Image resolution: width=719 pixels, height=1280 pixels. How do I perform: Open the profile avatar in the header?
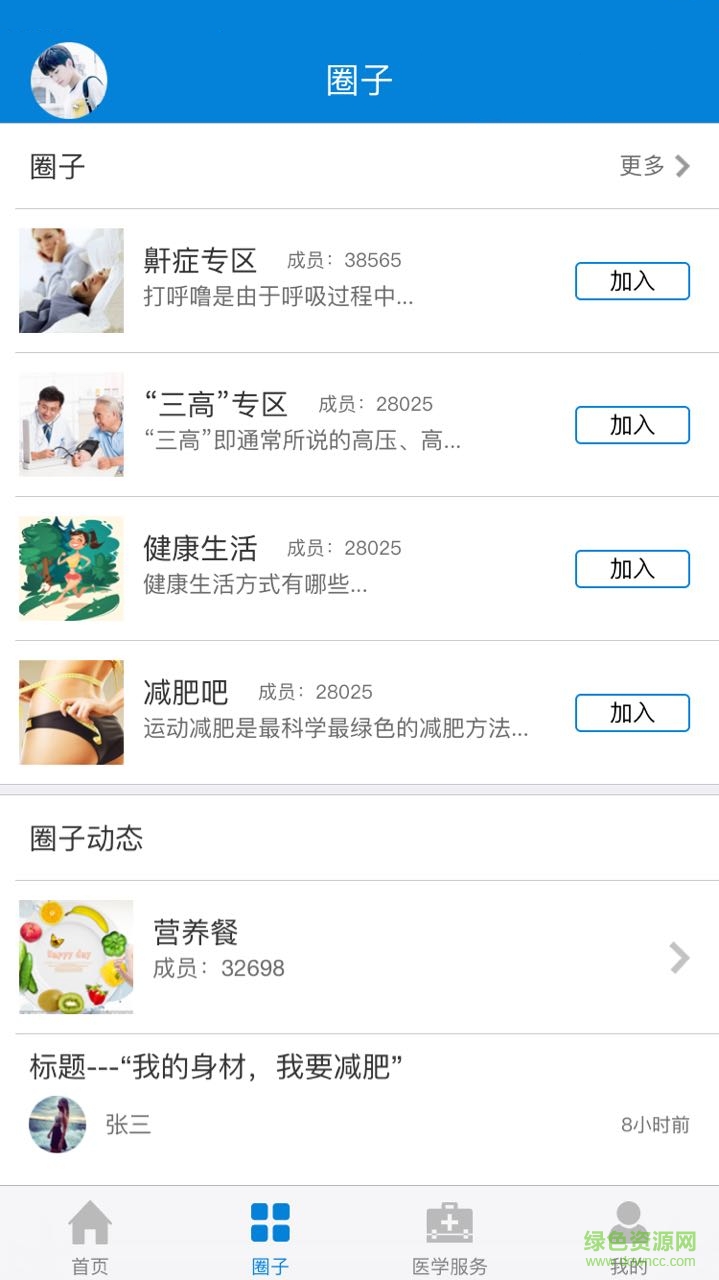pos(69,81)
